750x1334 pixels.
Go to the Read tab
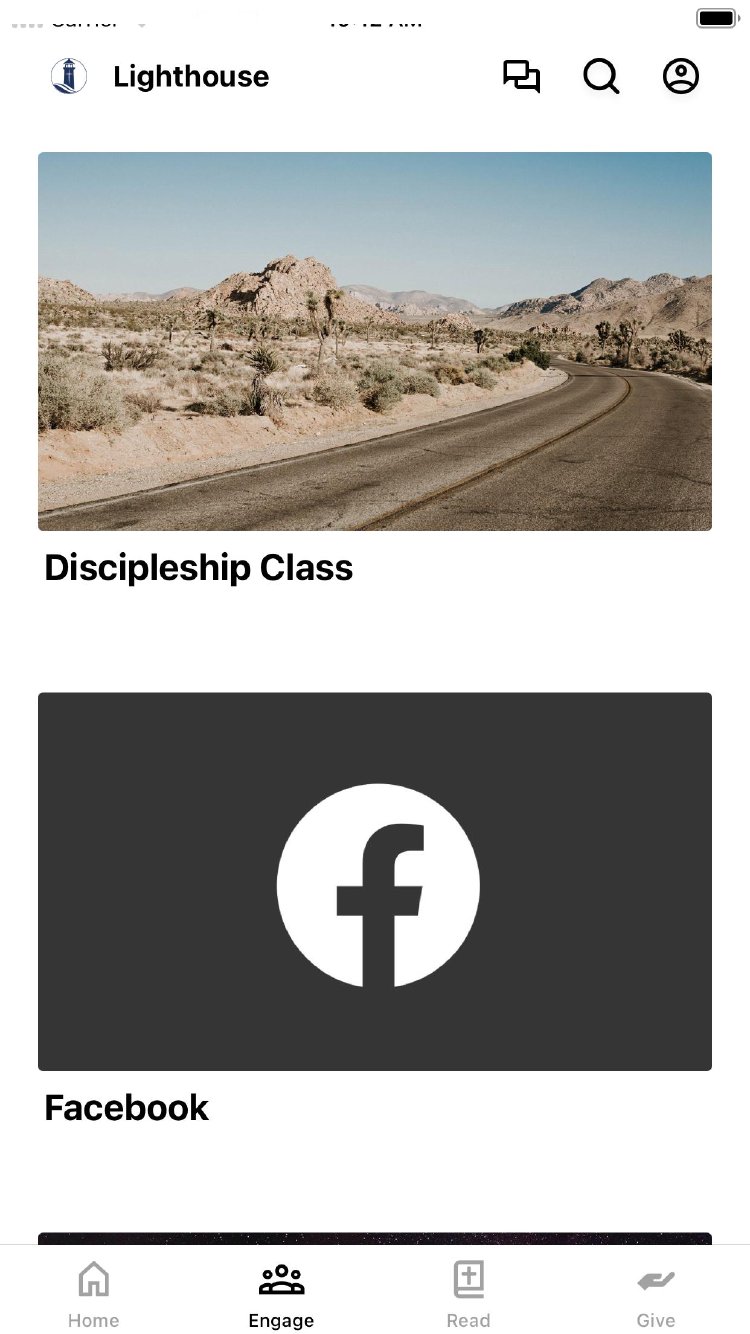pyautogui.click(x=468, y=1295)
